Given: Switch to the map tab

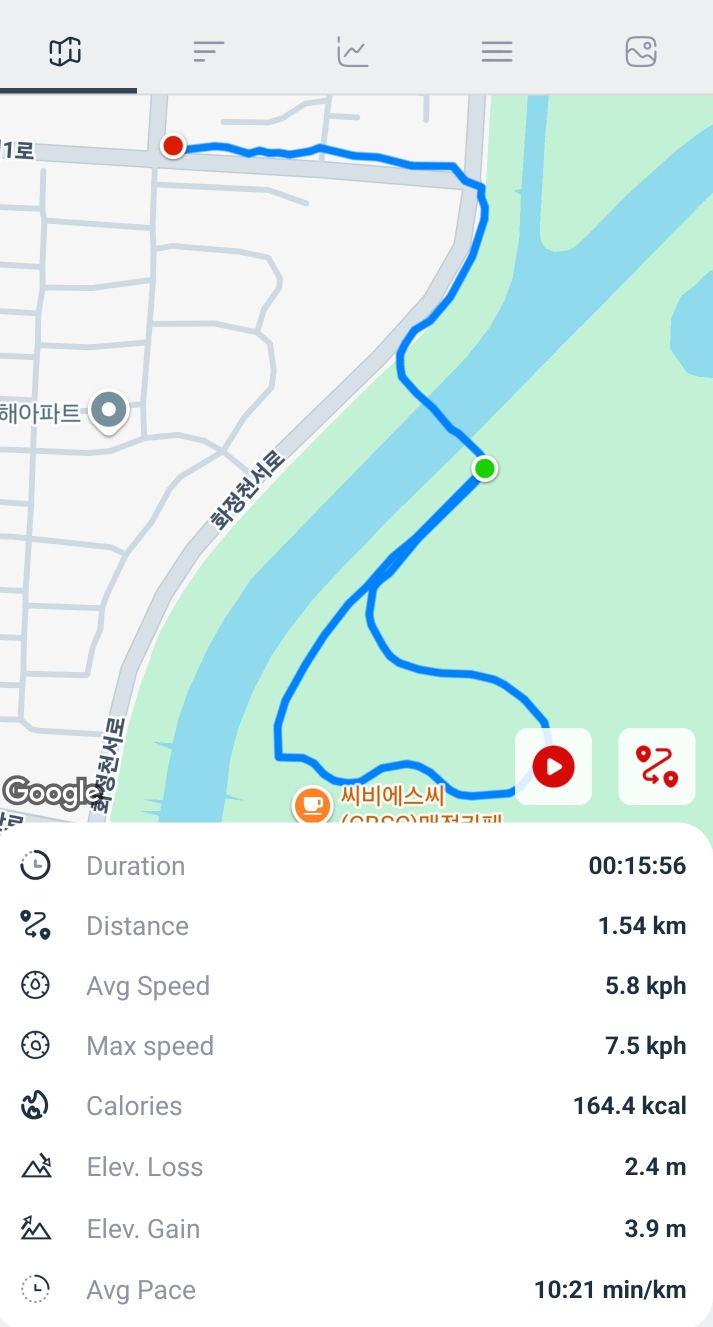Looking at the screenshot, I should coord(65,51).
